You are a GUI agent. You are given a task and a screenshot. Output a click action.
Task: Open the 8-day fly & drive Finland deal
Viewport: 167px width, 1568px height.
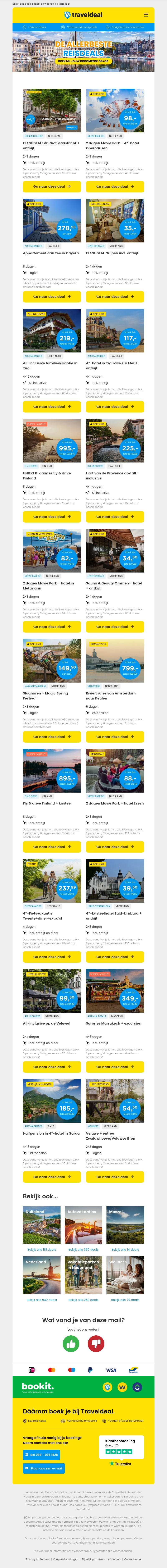point(52,517)
